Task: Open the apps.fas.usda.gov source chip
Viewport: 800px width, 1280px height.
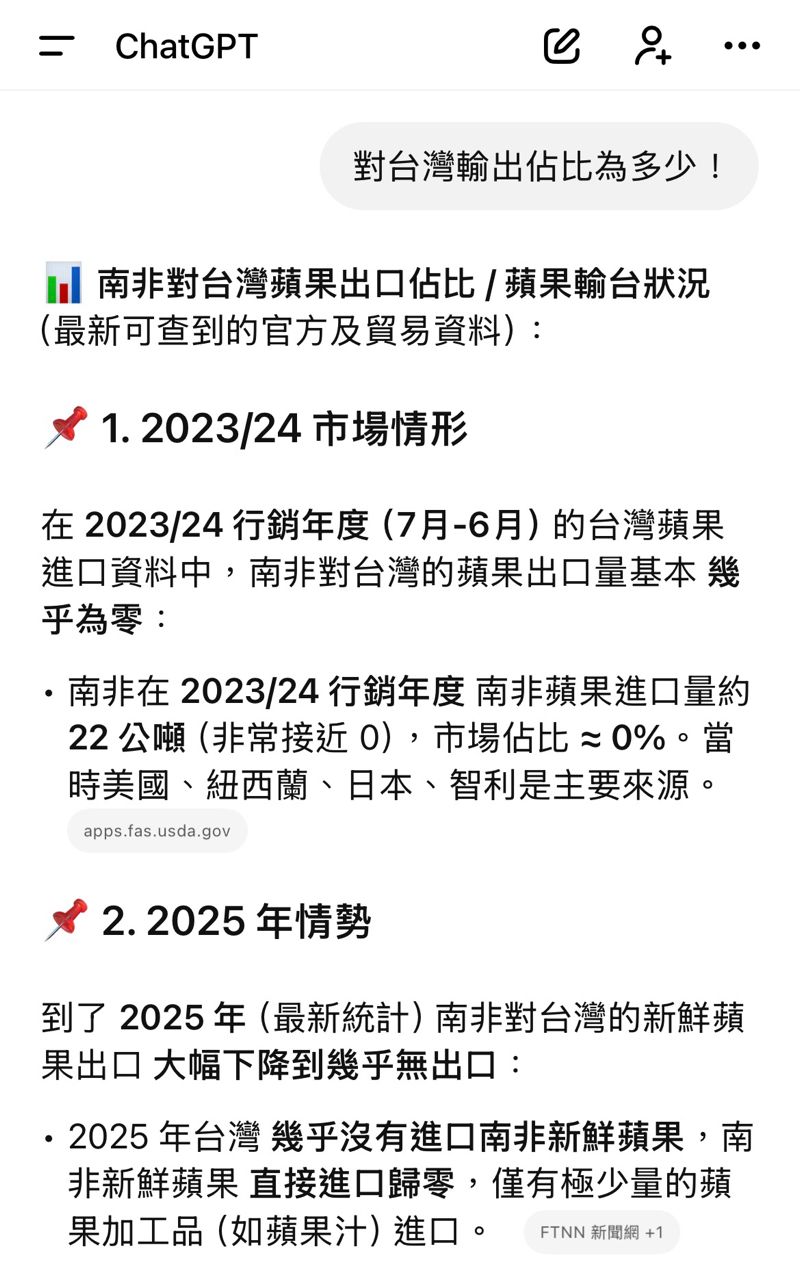Action: [x=157, y=831]
